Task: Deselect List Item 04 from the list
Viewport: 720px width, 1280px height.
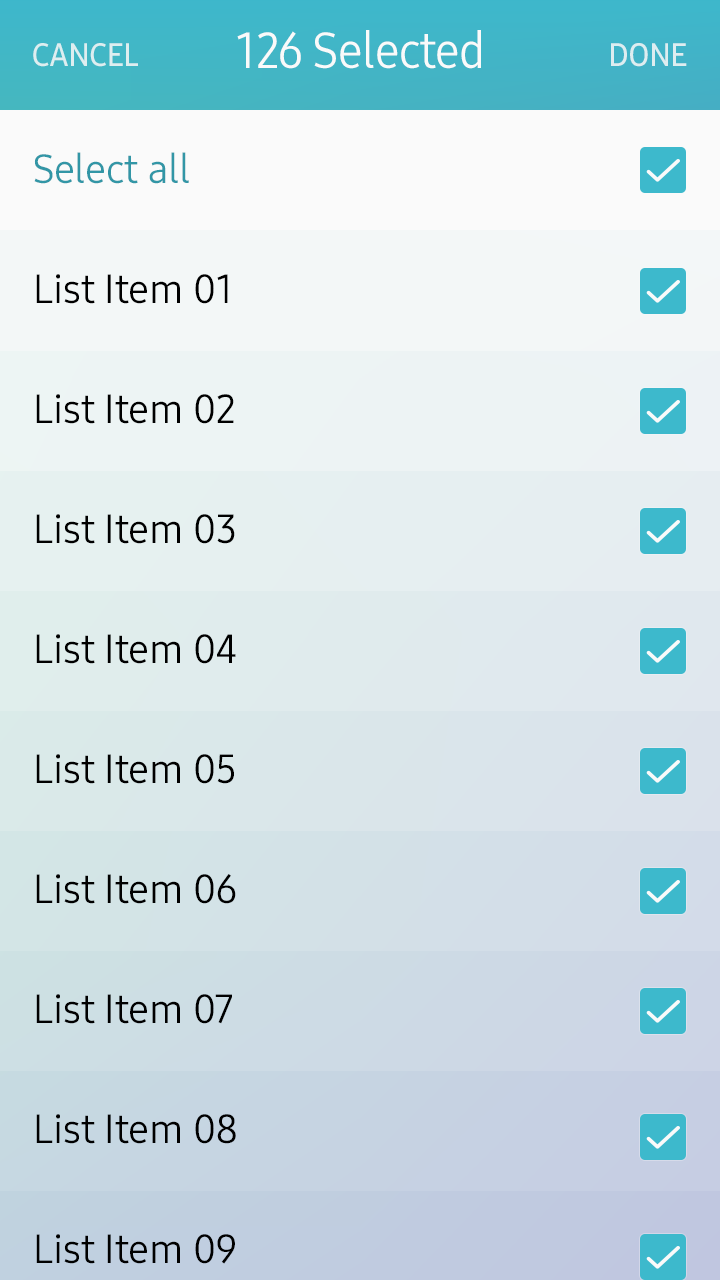Action: pos(662,651)
